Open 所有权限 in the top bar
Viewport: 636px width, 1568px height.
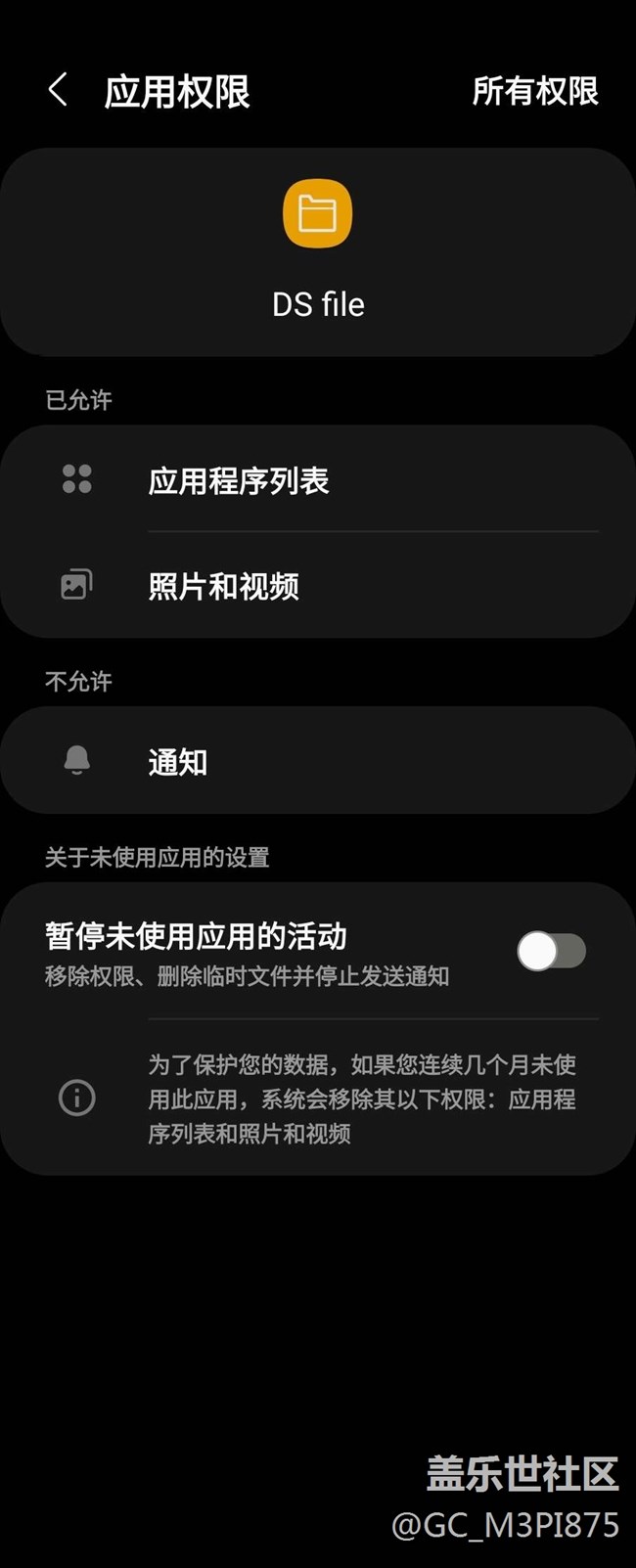click(x=534, y=91)
